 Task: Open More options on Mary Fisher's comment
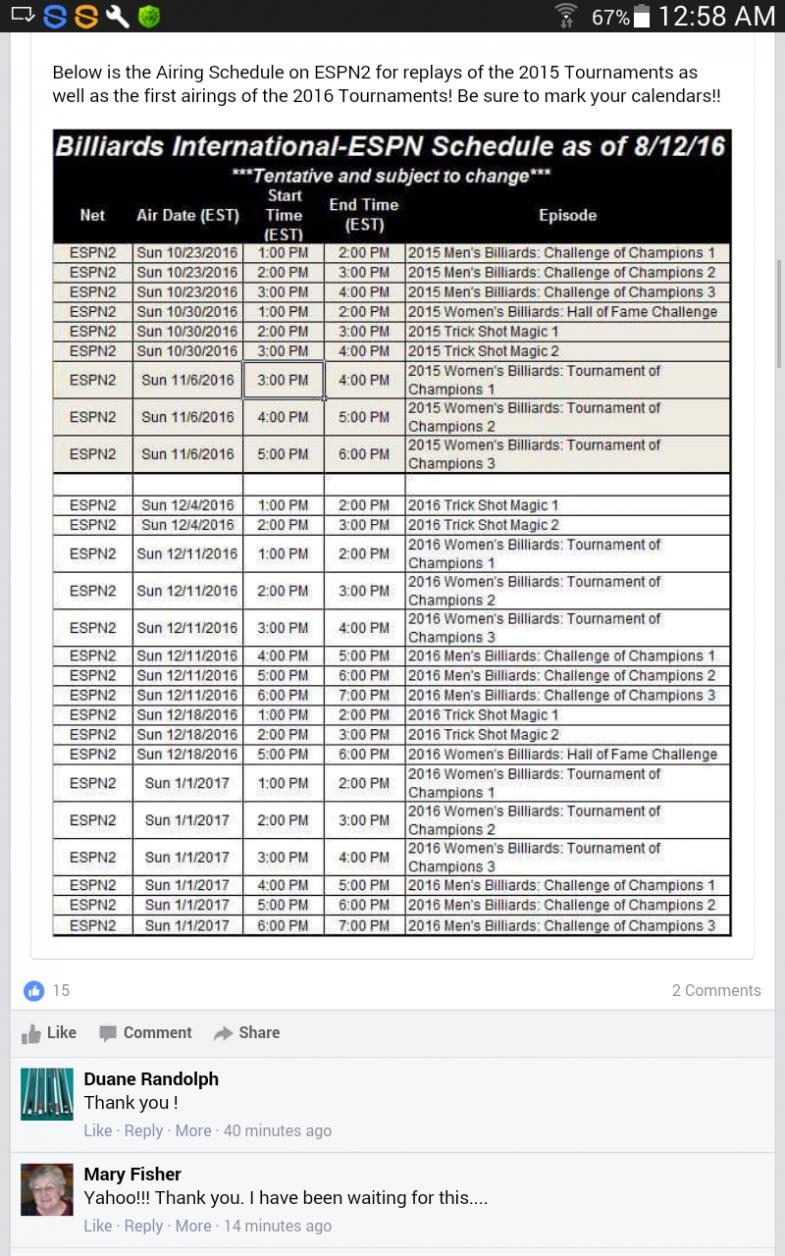pyautogui.click(x=193, y=1226)
